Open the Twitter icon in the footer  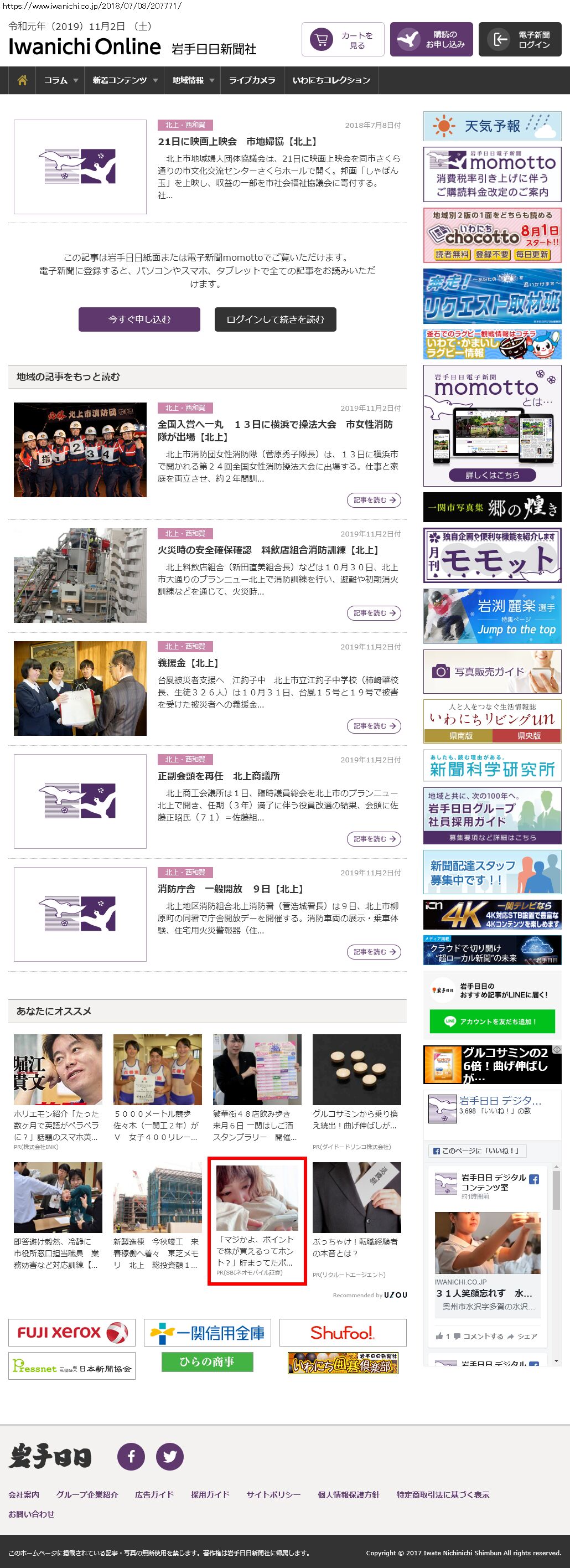(170, 1457)
